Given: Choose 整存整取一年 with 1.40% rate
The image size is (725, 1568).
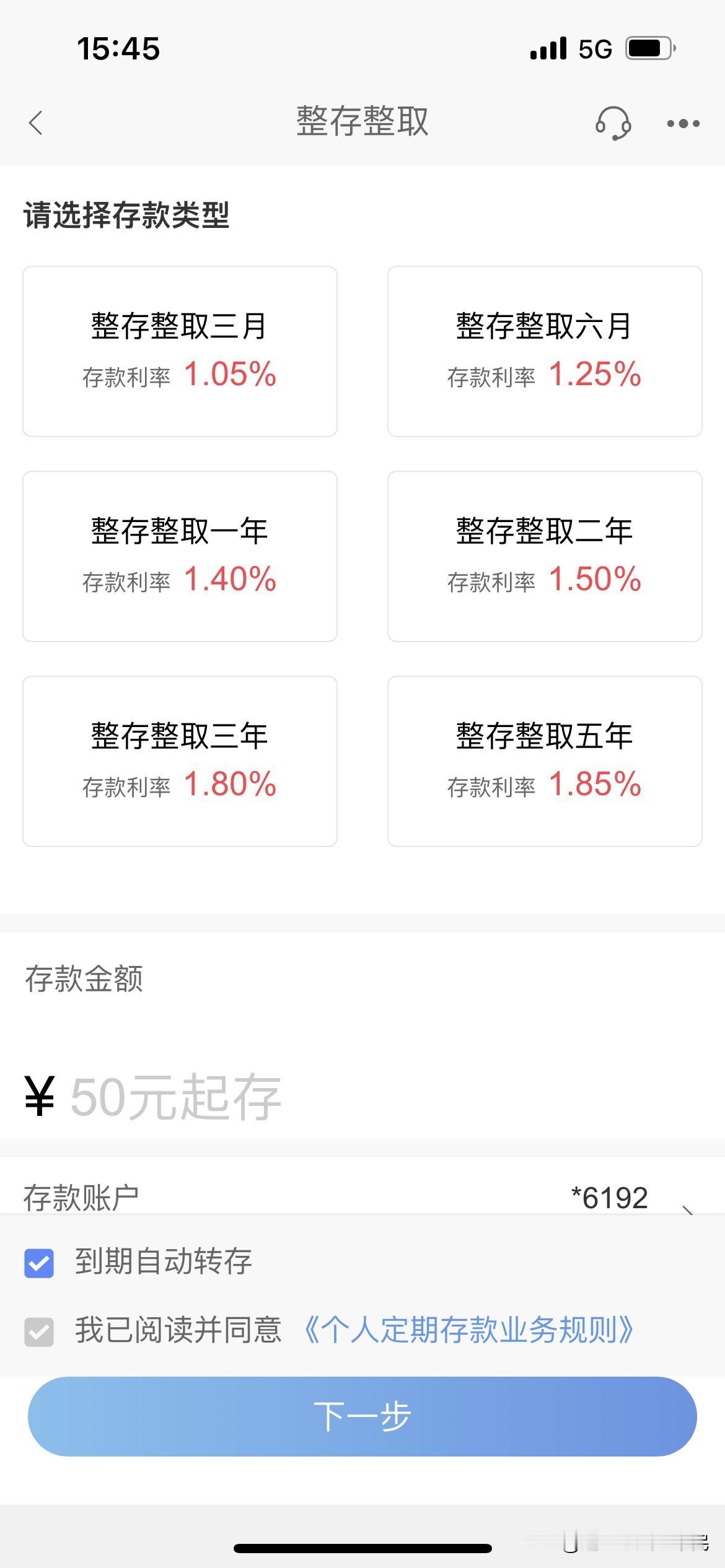Looking at the screenshot, I should click(x=180, y=556).
